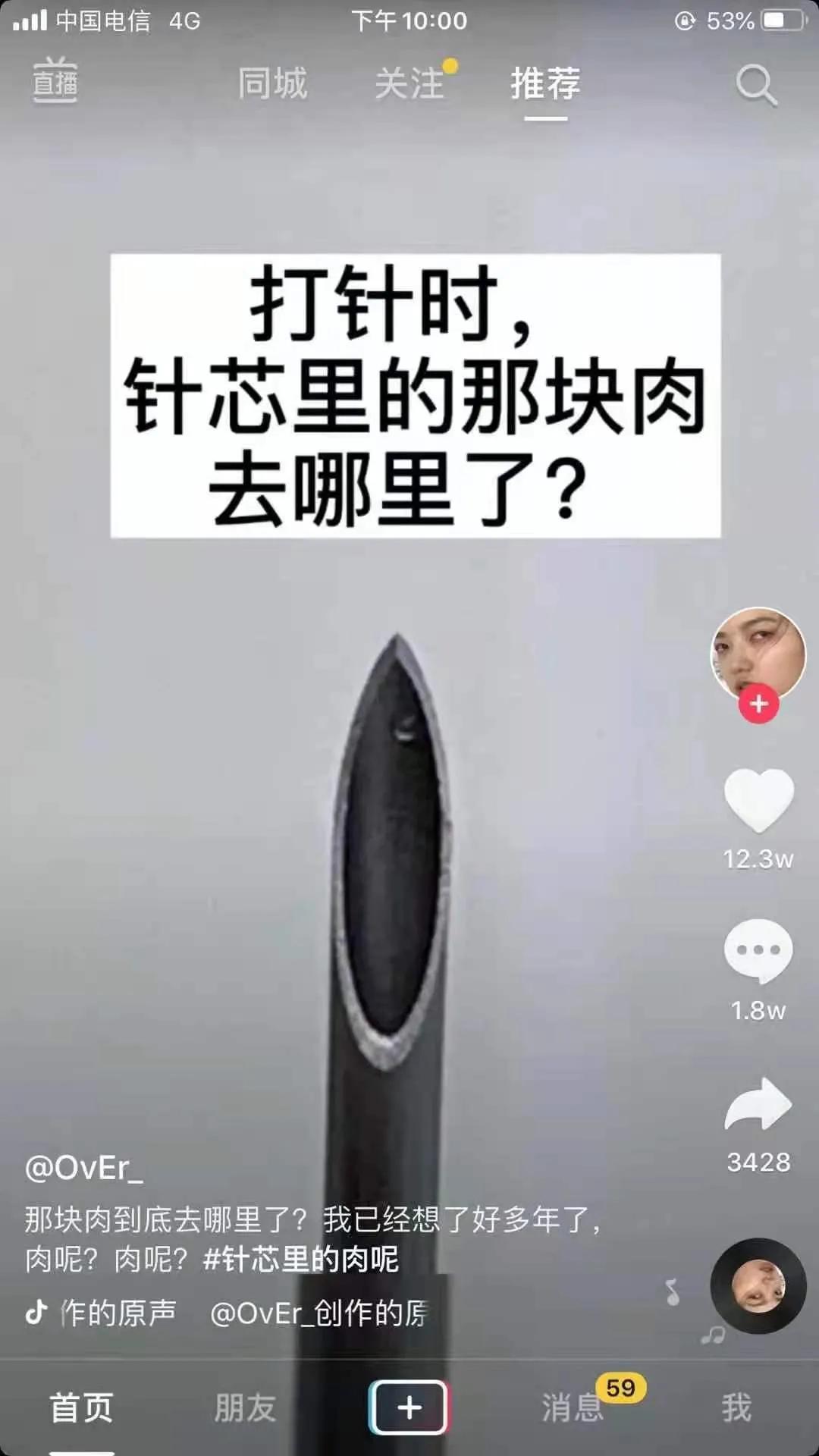
Task: Open the 我 profile tab
Action: point(736,1408)
